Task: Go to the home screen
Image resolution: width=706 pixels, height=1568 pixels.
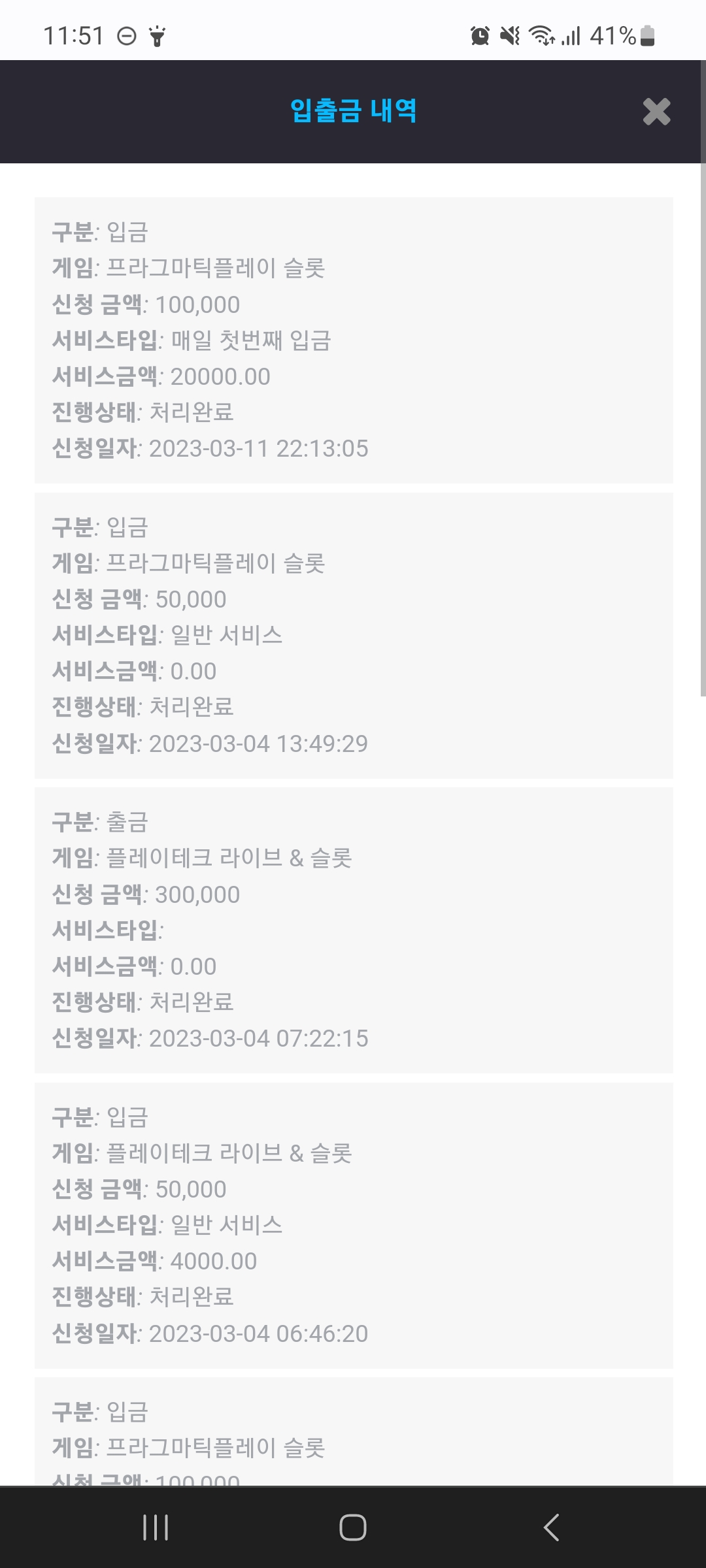Action: pyautogui.click(x=353, y=1527)
